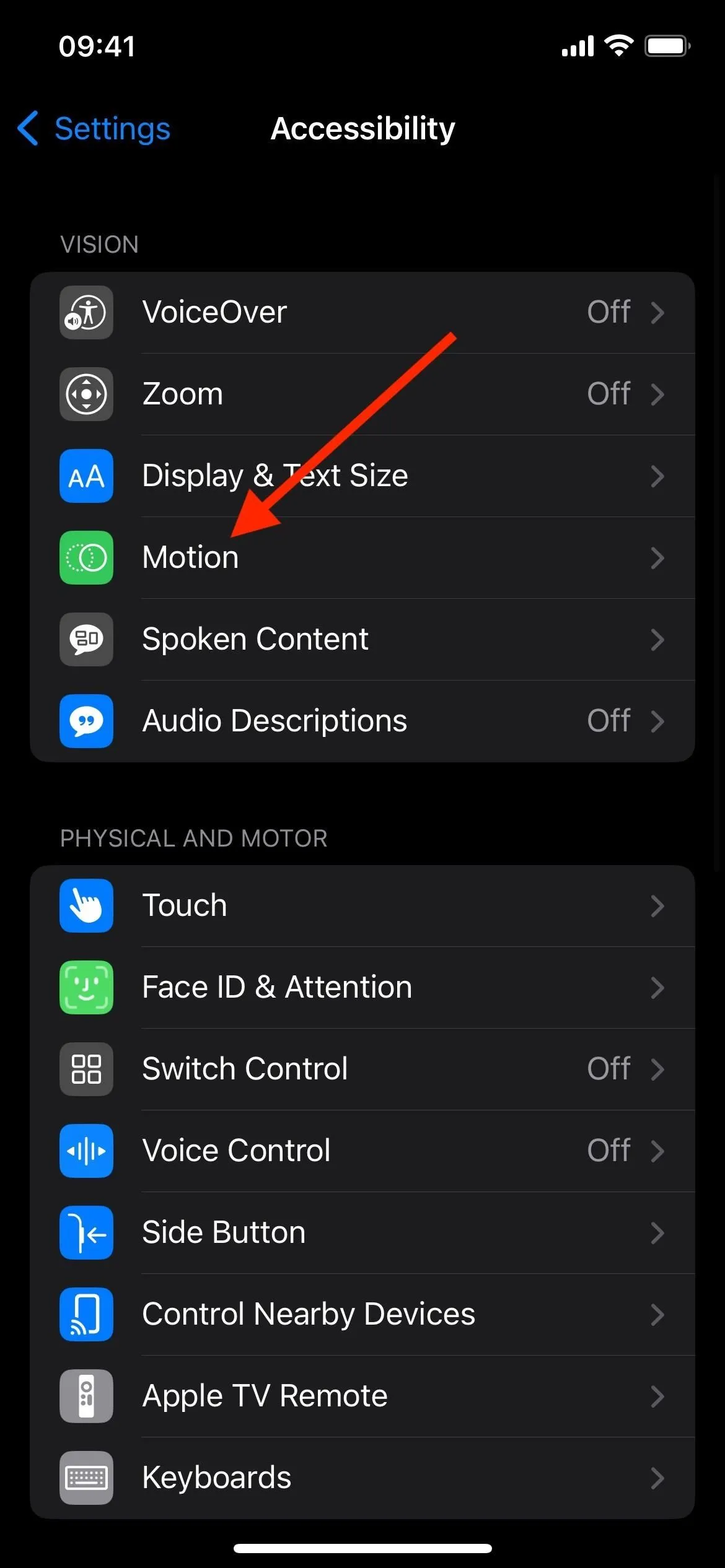Expand the VoiceOver row chevron
This screenshot has height=1568, width=725.
[x=658, y=313]
